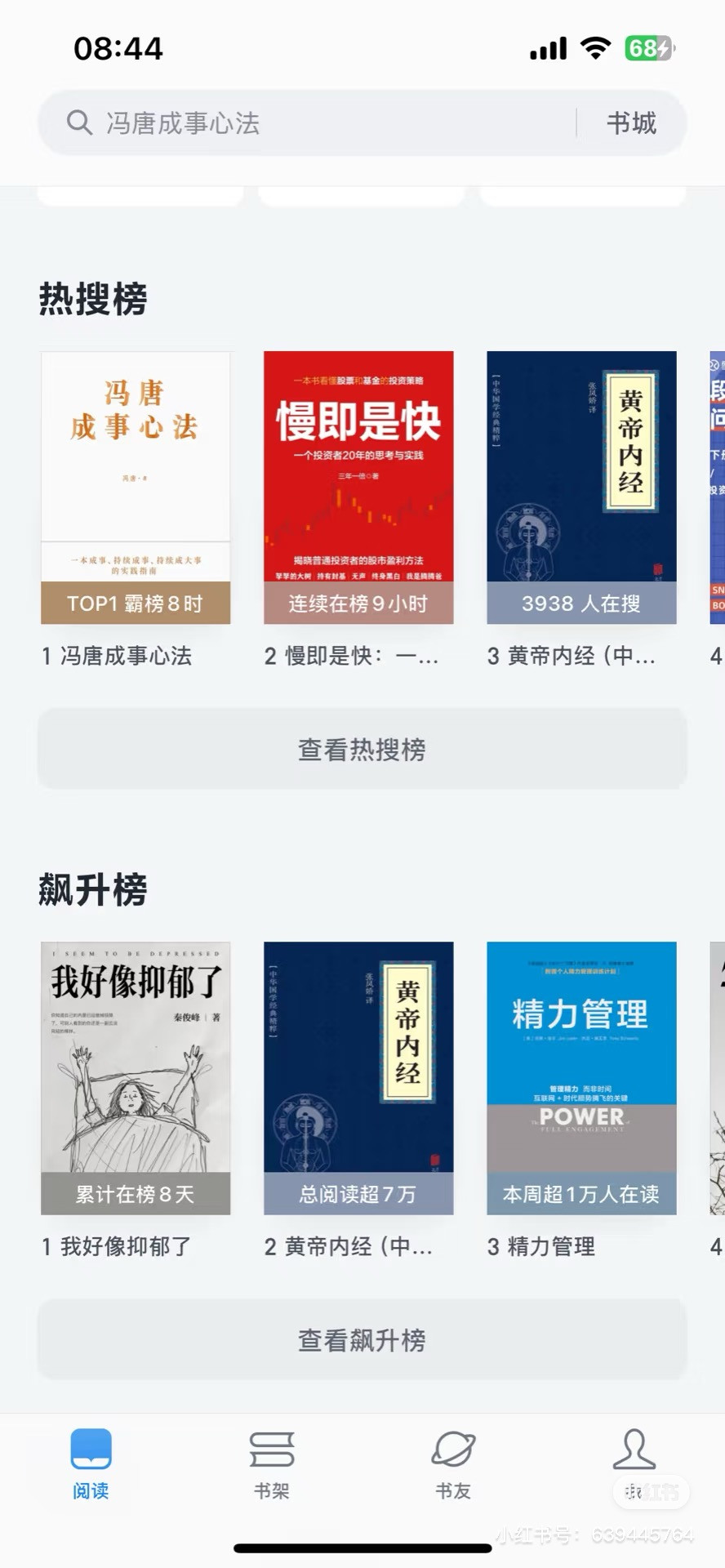The height and width of the screenshot is (1568, 725).
Task: Open the 书城 bookstore button
Action: click(x=631, y=123)
